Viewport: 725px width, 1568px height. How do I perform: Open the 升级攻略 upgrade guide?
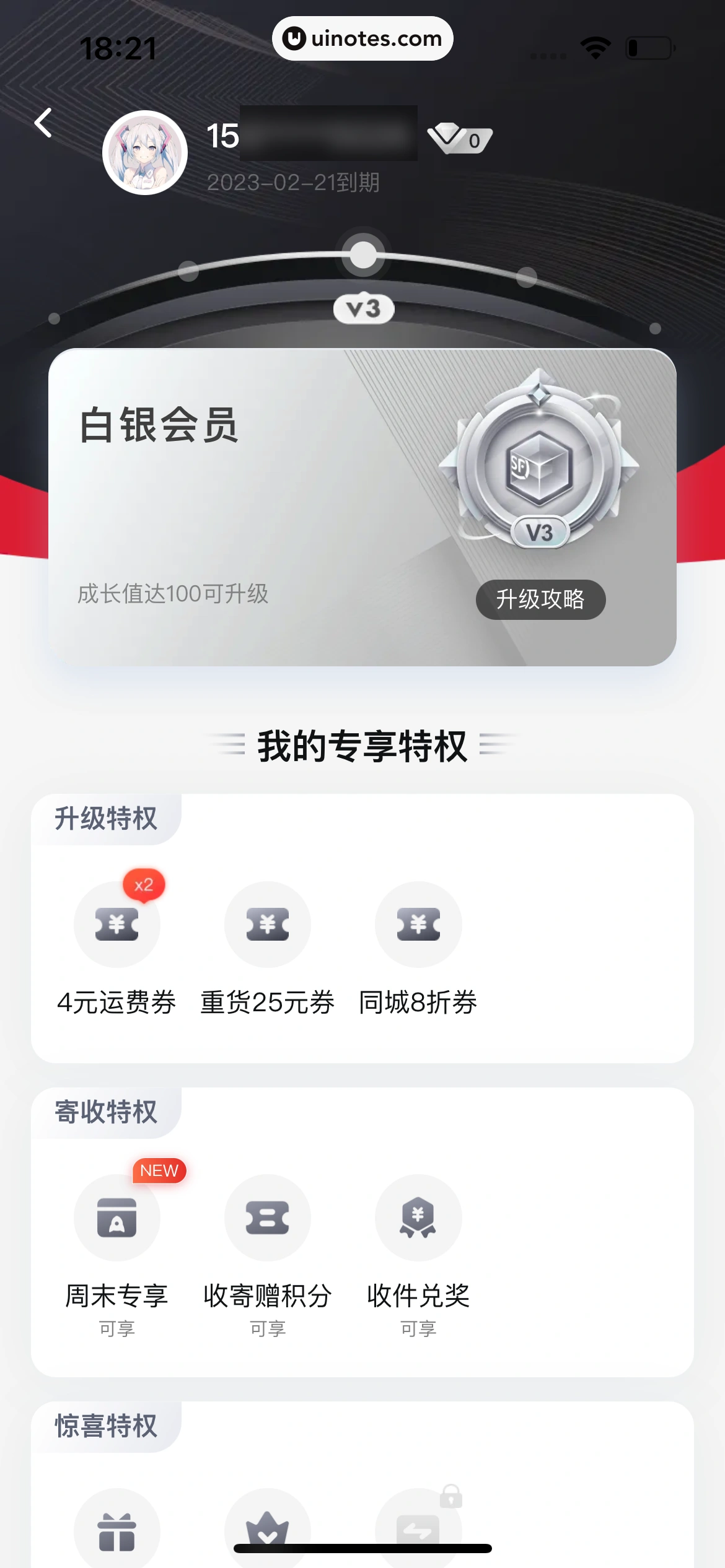point(540,599)
